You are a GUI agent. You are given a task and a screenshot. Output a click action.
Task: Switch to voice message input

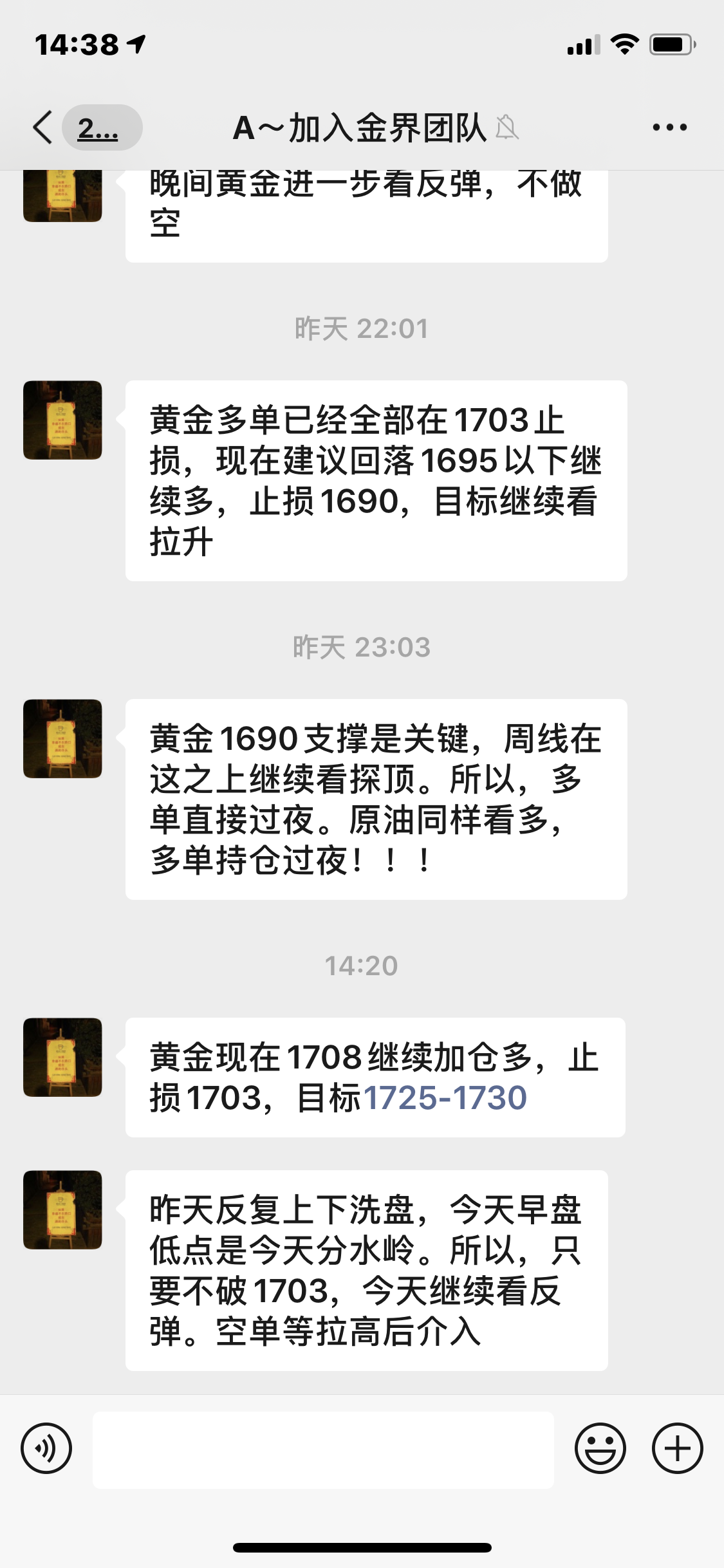(x=46, y=1448)
